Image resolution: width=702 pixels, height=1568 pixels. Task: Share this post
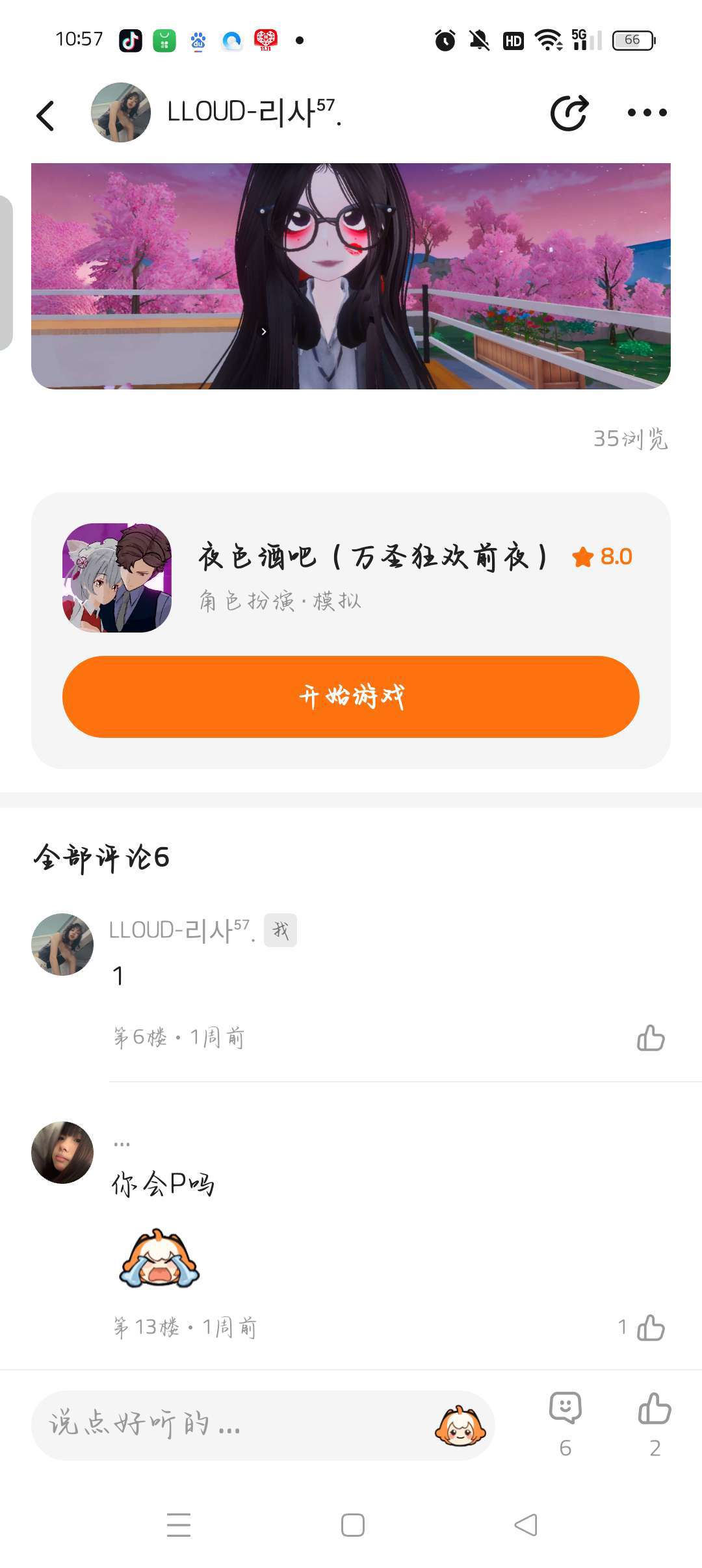[x=569, y=113]
